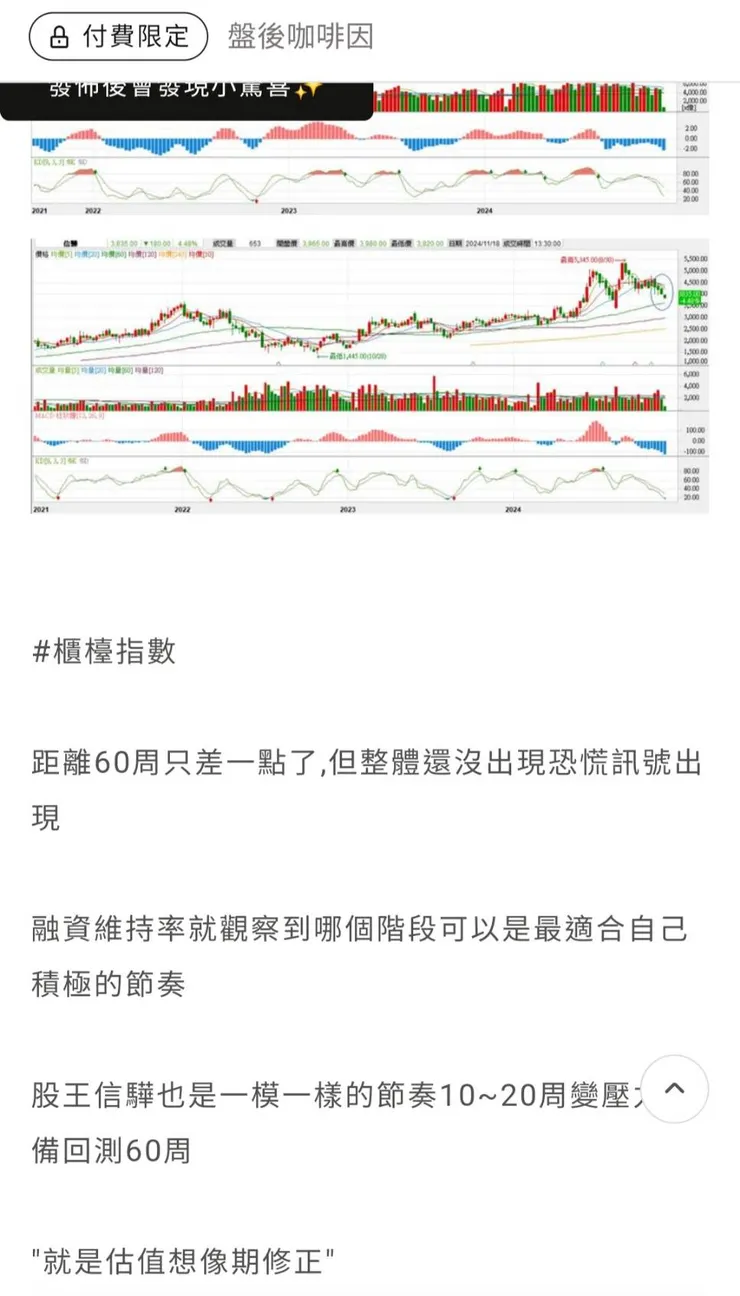This screenshot has height=1296, width=740.
Task: Click the lock icon on 付費限定 badge
Action: [60, 34]
